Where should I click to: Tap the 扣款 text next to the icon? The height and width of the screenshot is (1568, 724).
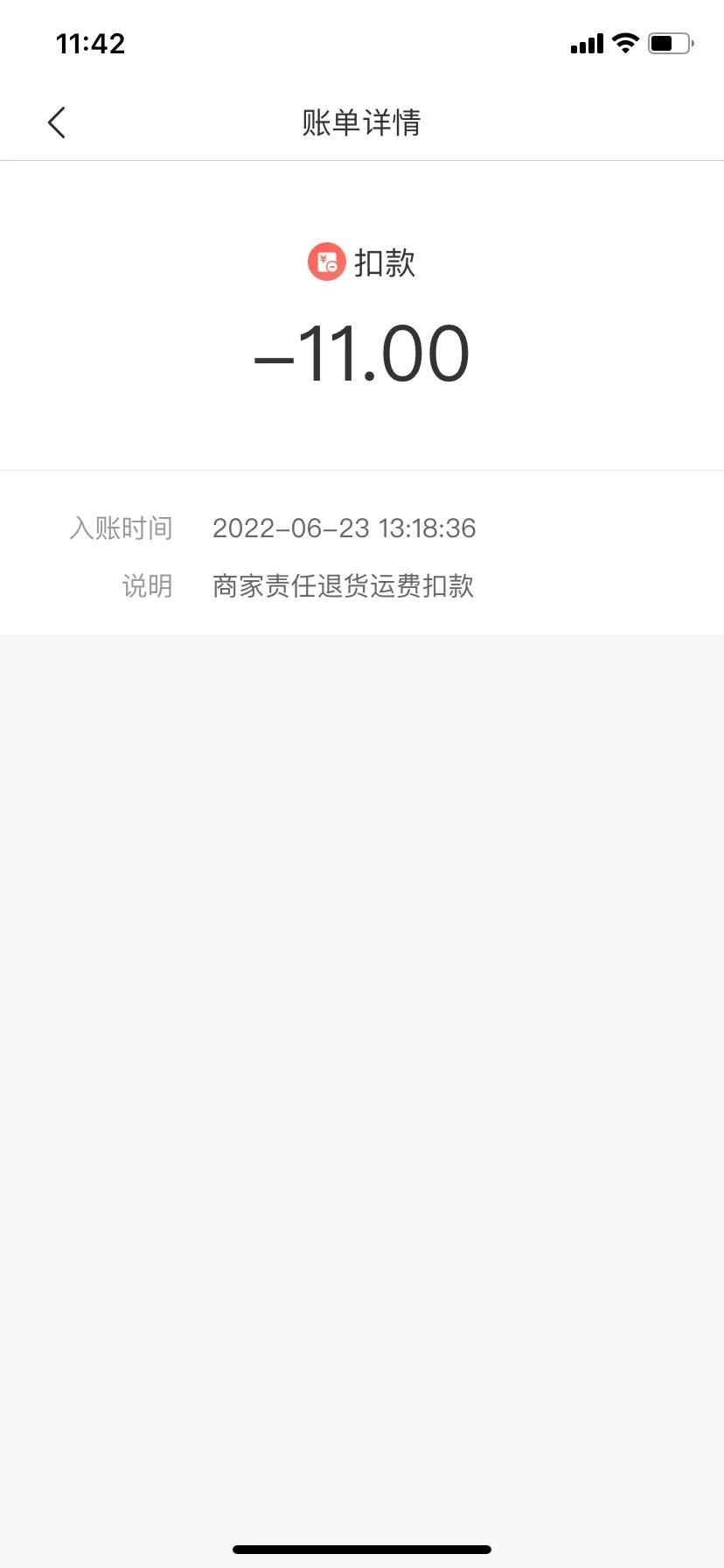point(386,260)
